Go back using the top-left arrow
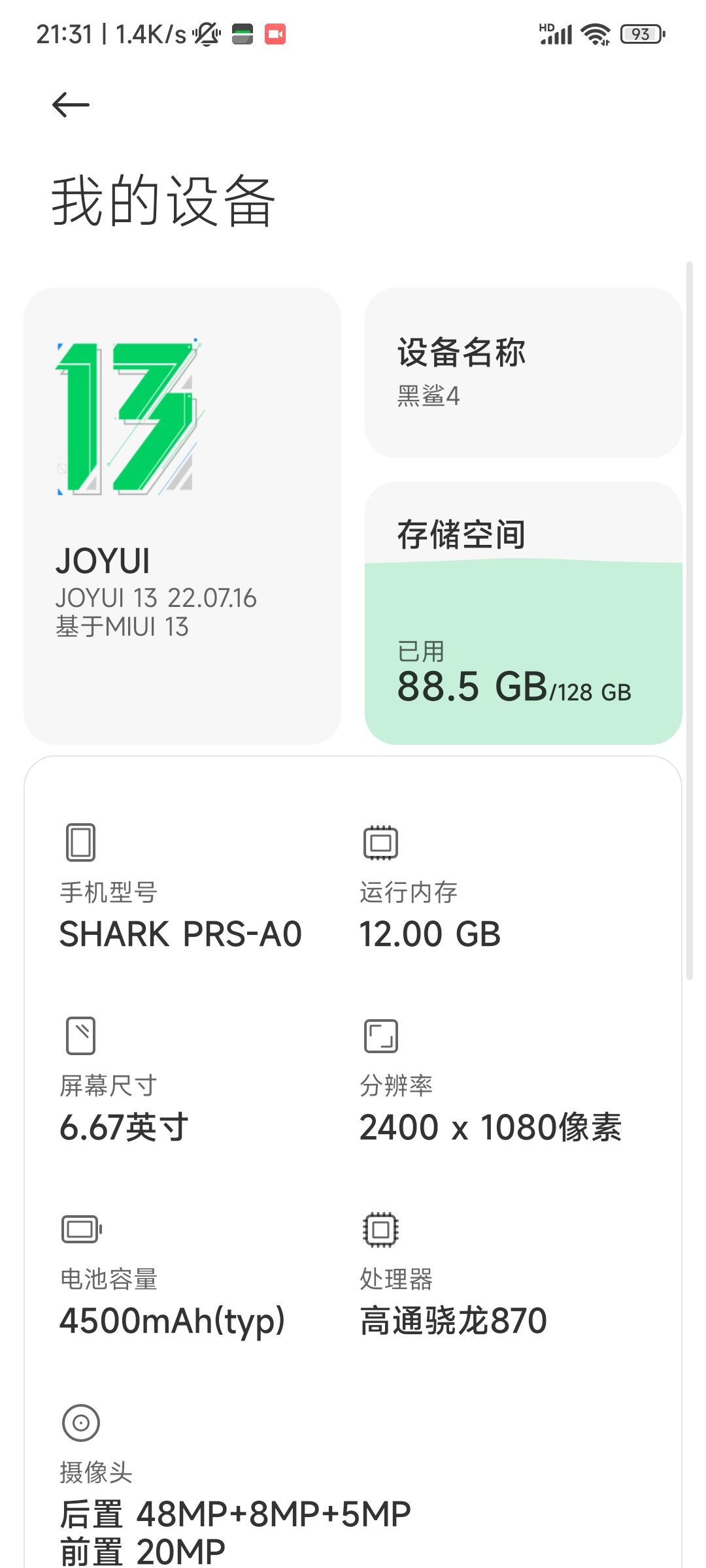 coord(71,105)
